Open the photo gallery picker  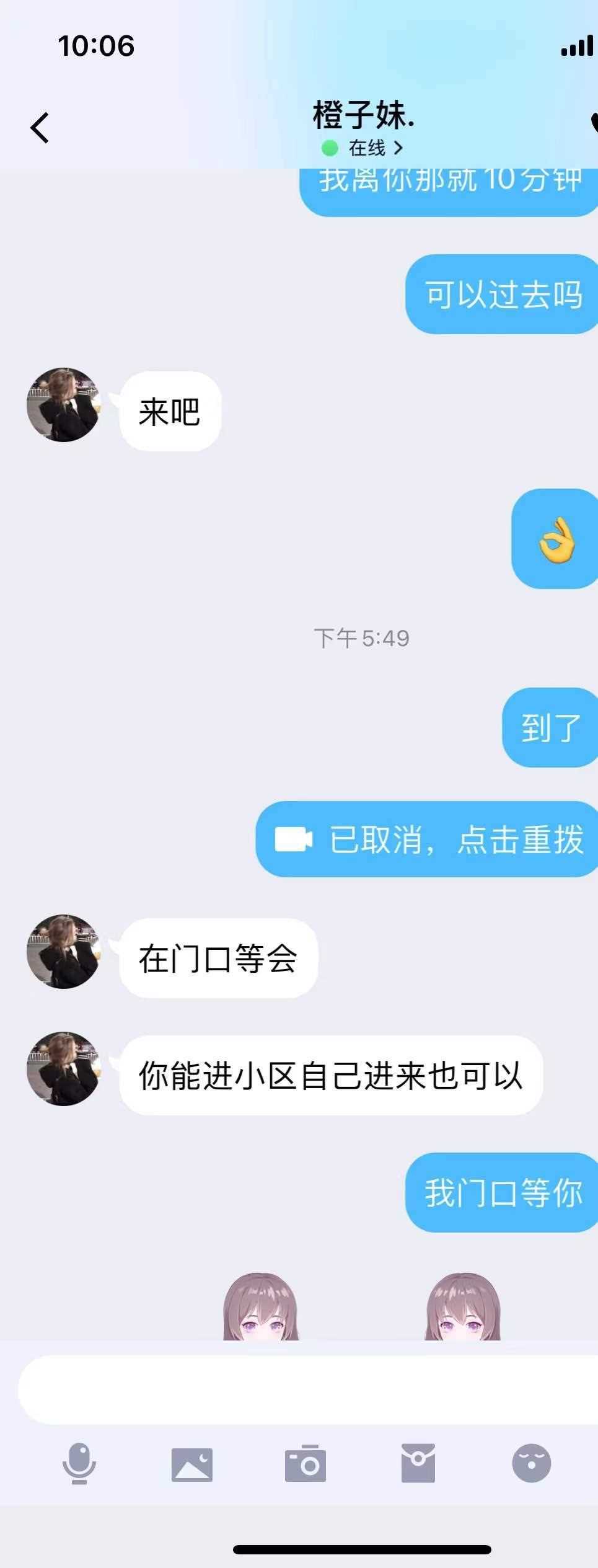(x=192, y=1464)
